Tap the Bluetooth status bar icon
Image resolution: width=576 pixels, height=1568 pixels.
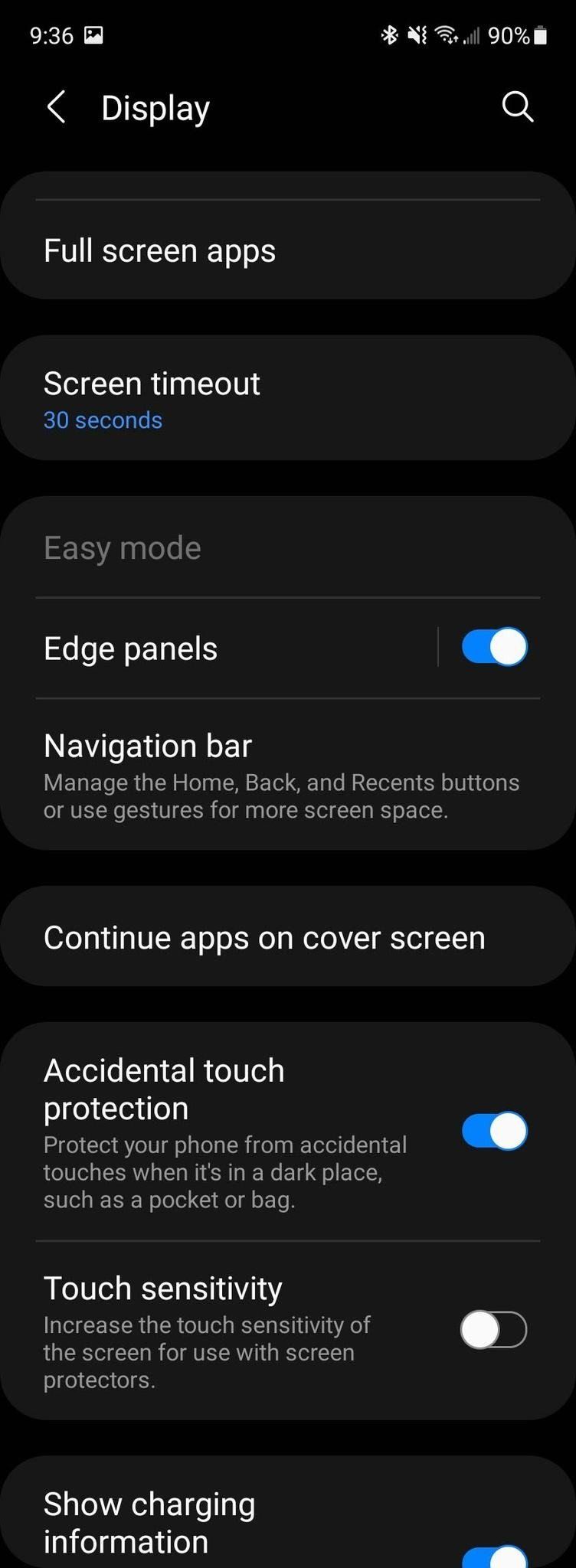pos(389,34)
